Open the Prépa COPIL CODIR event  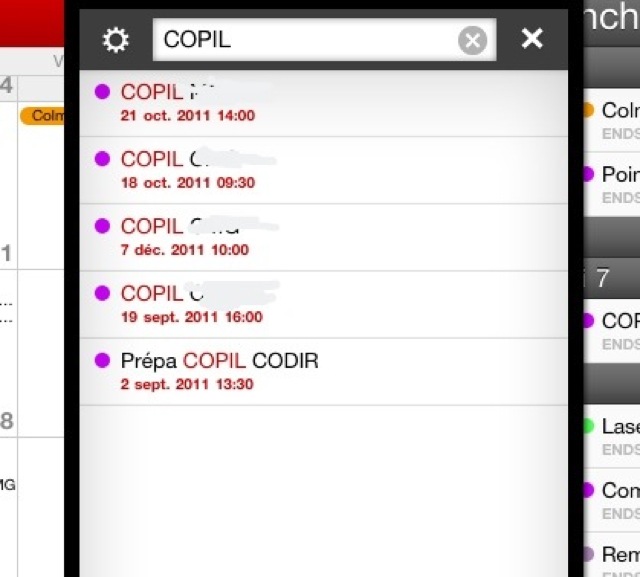pos(322,371)
